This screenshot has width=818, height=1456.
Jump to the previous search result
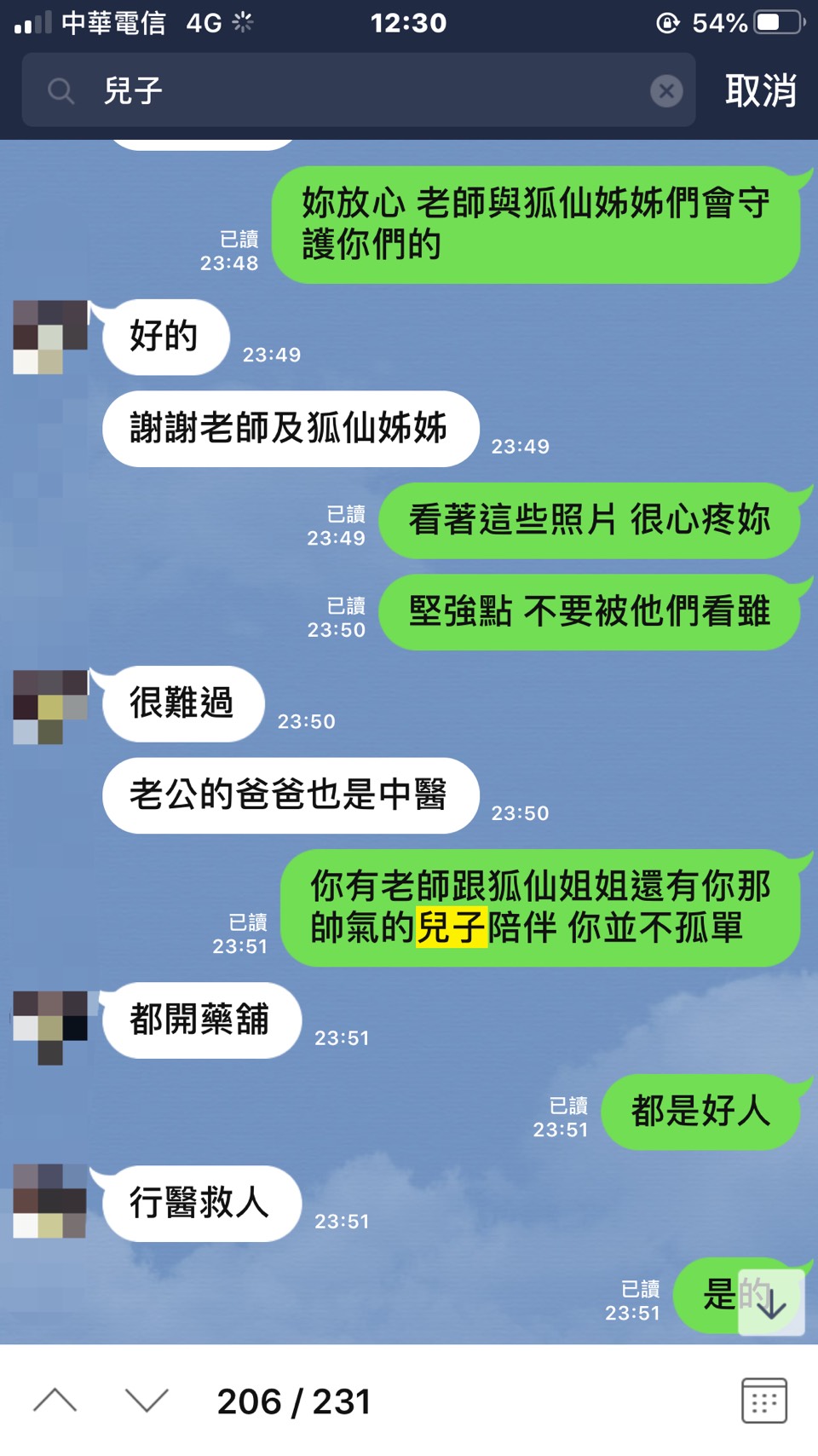pos(55,1400)
